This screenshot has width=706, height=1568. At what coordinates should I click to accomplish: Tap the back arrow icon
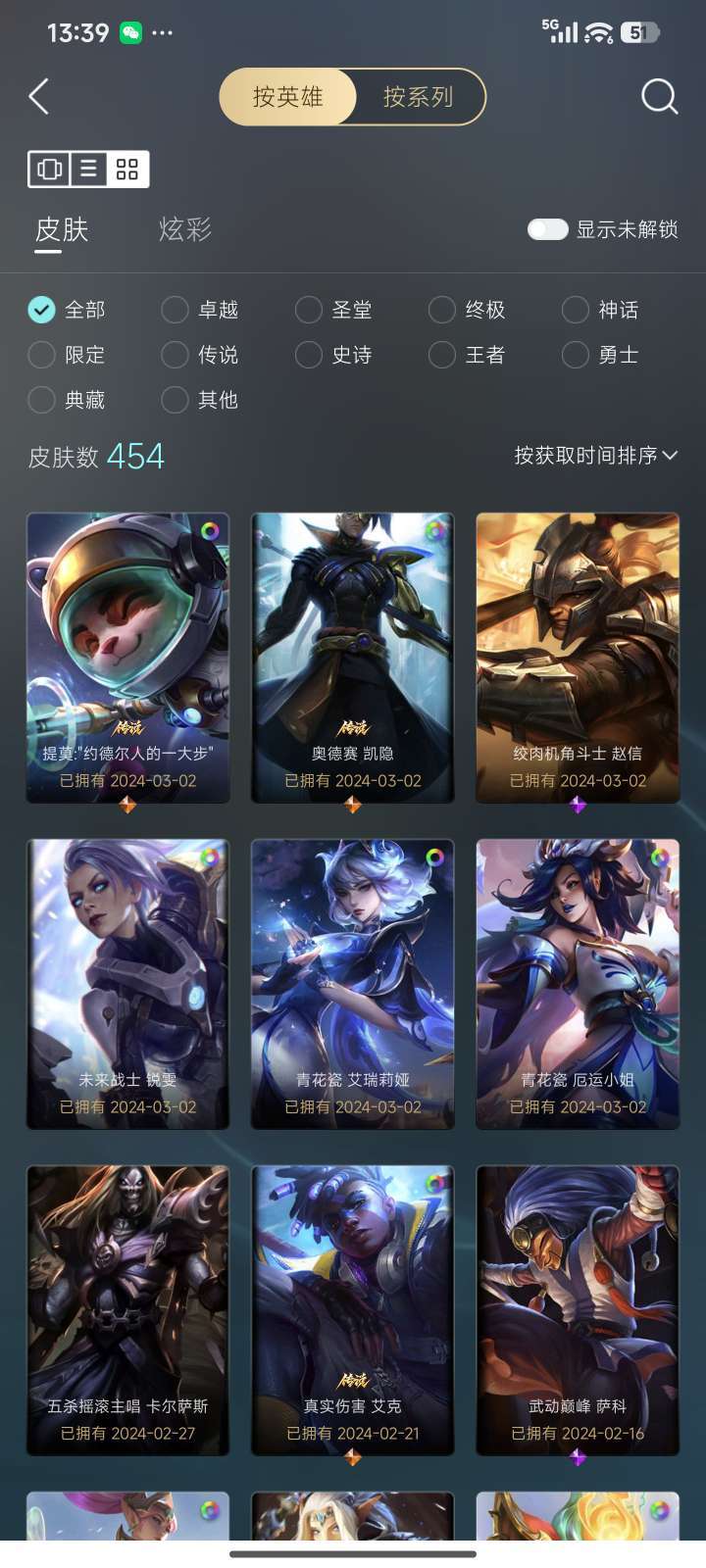(39, 98)
